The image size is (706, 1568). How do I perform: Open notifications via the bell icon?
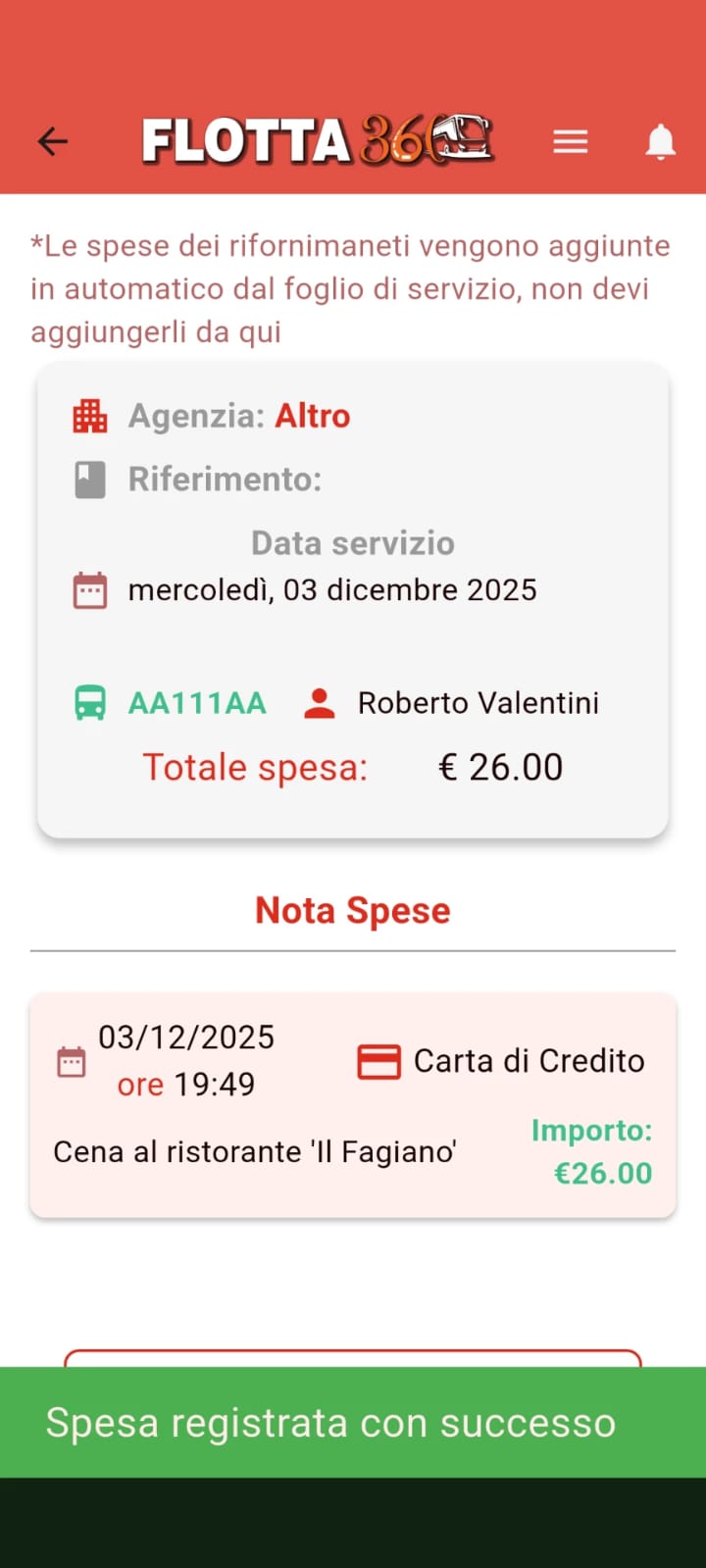(660, 141)
